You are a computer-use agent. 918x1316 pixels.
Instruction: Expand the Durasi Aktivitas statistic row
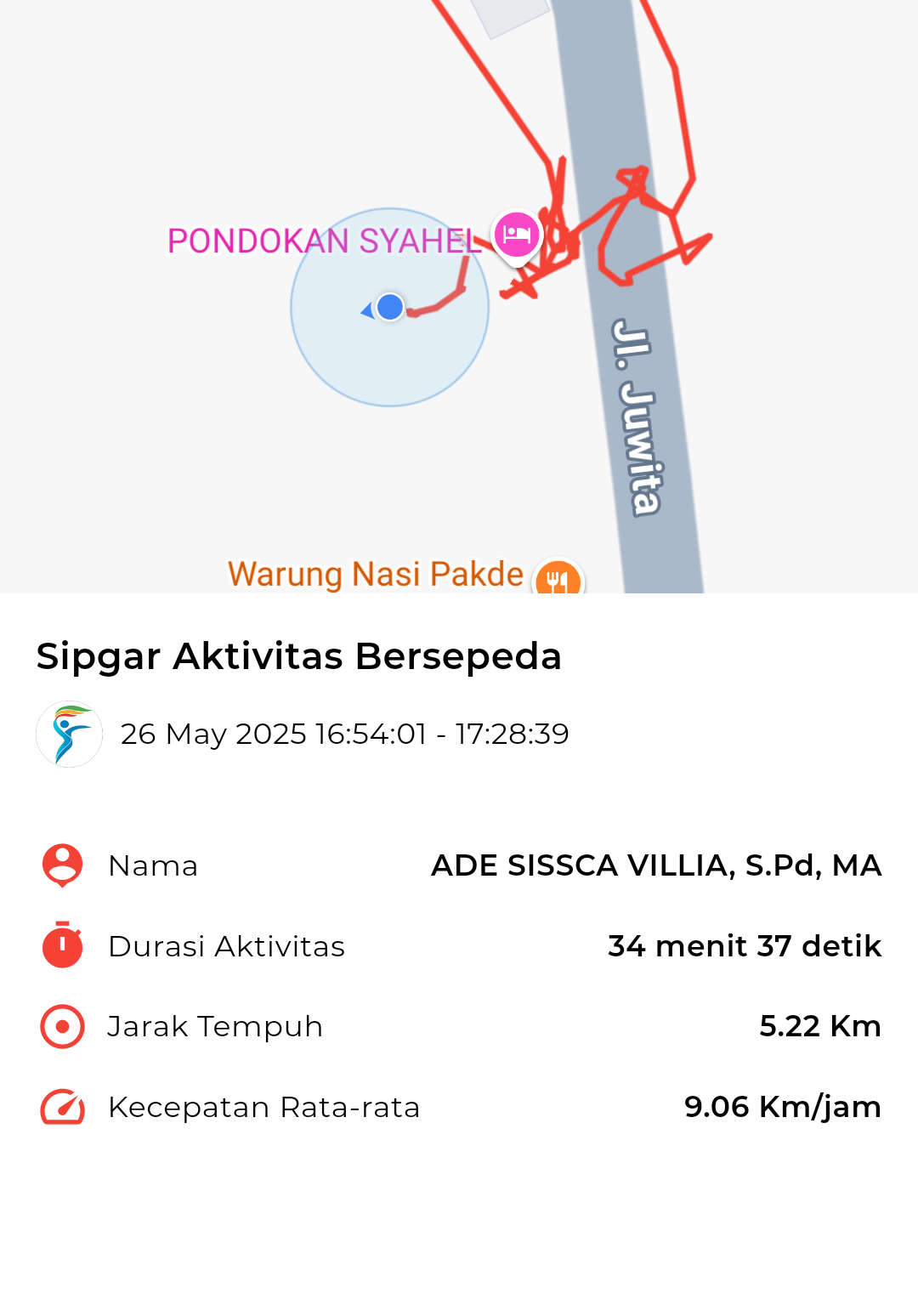point(459,944)
